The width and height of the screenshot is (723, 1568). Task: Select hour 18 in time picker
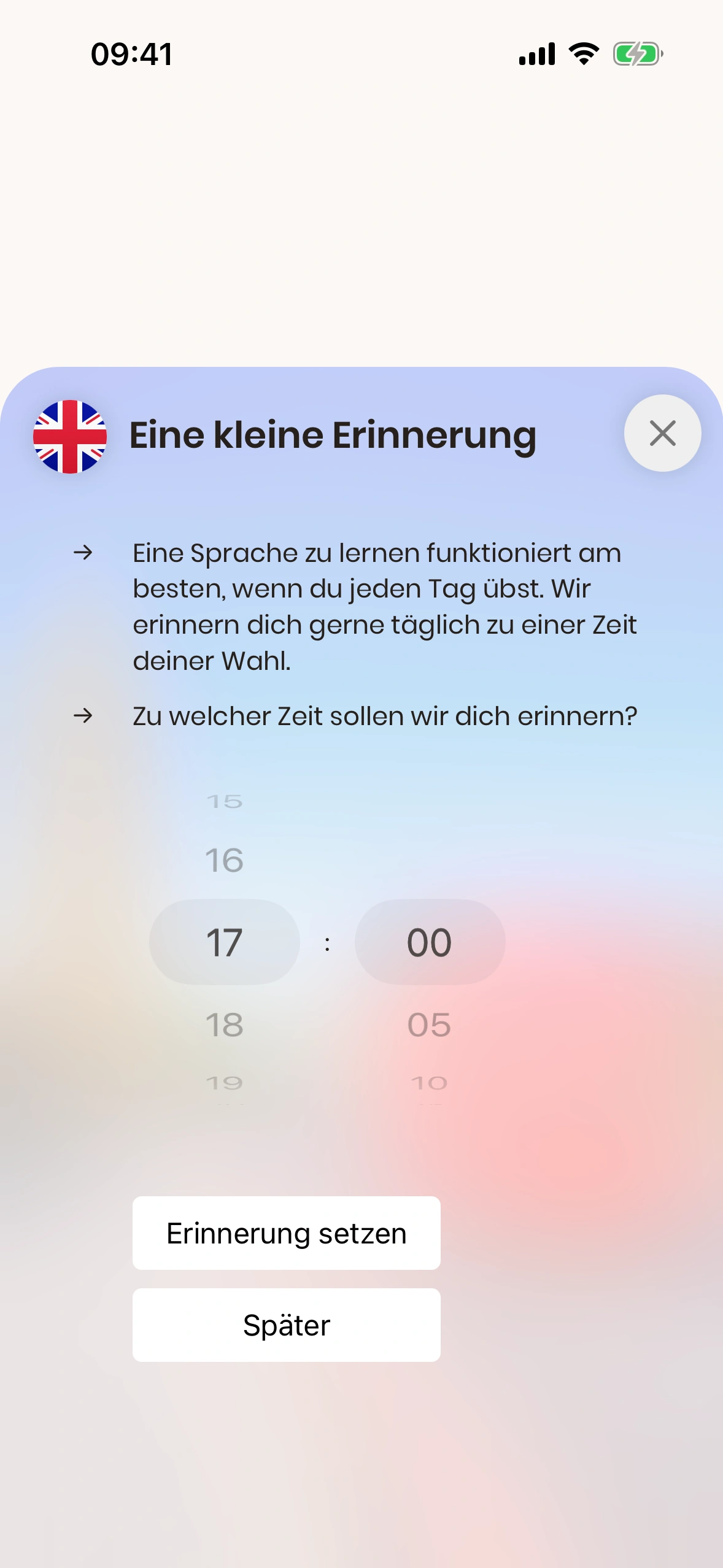(x=224, y=1024)
